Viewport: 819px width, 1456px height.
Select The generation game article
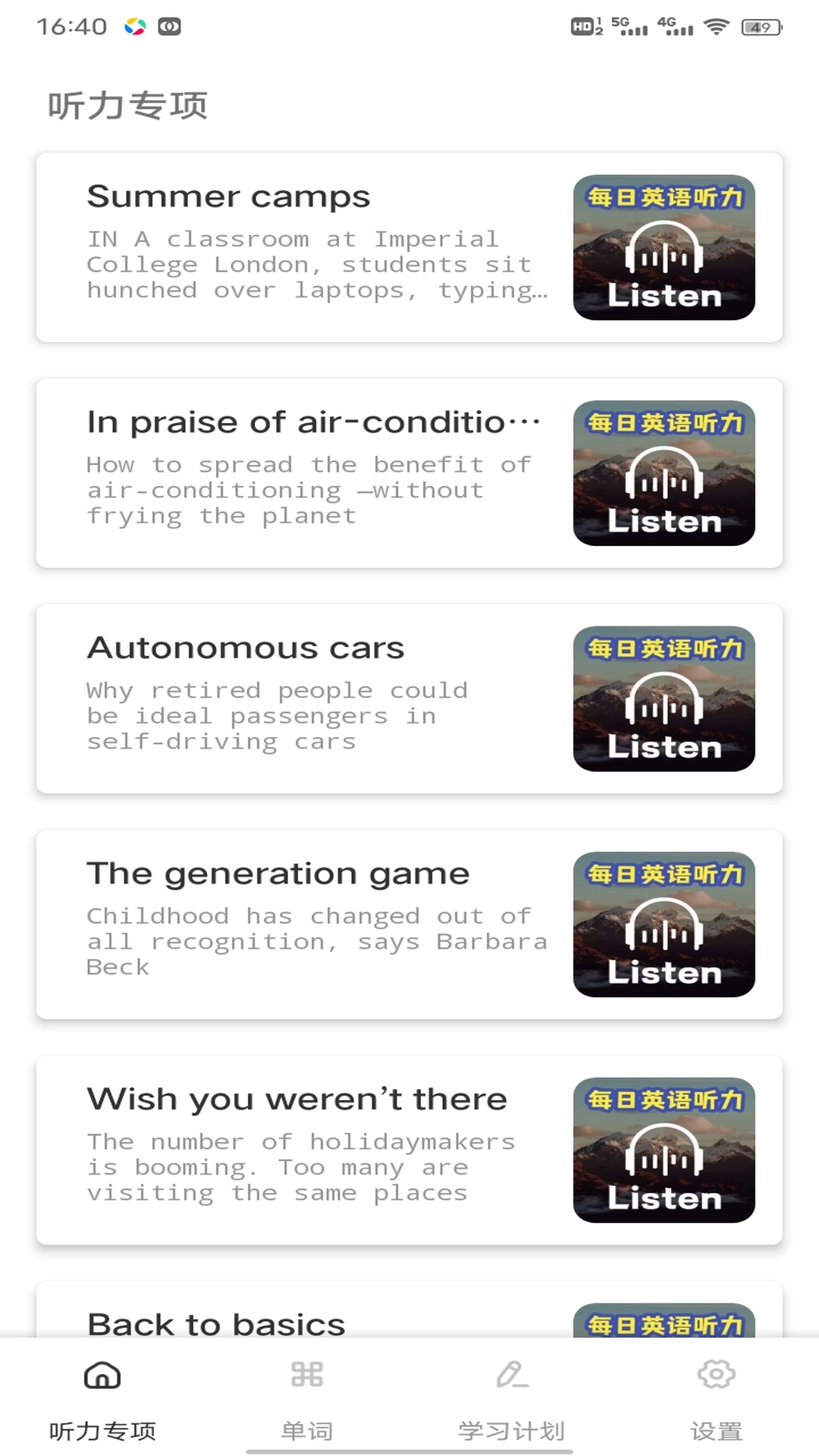tap(409, 924)
